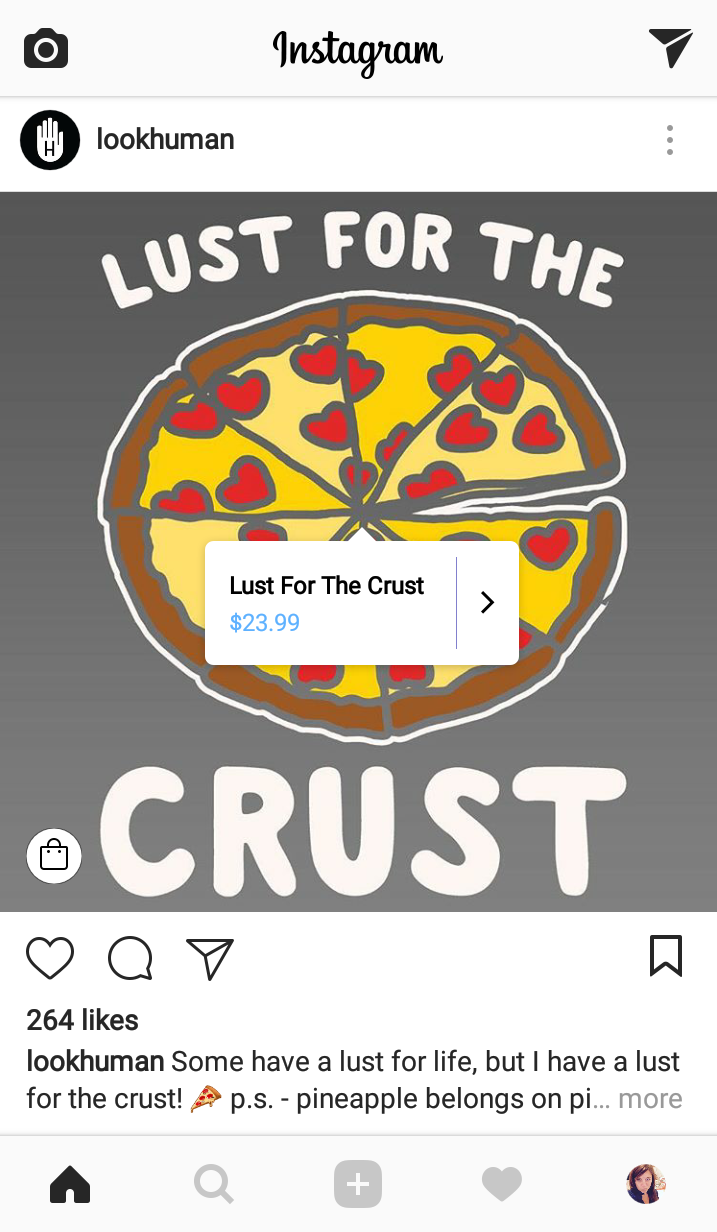Open the activity heart tab
Image resolution: width=717 pixels, height=1232 pixels.
pos(502,1185)
